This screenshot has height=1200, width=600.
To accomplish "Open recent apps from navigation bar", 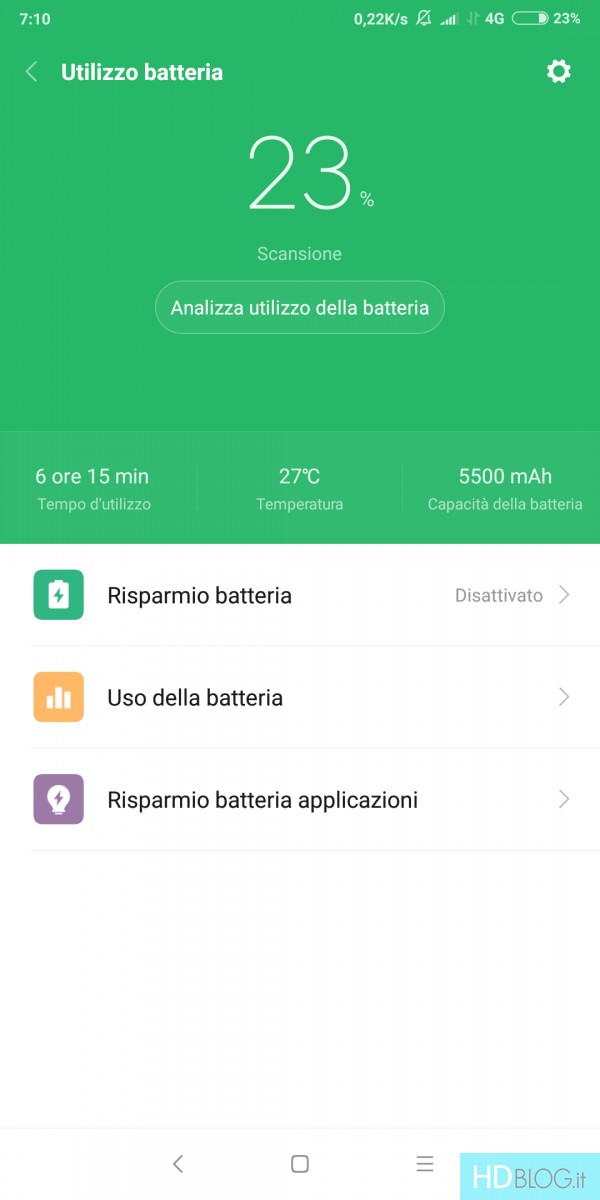I will (x=425, y=1164).
